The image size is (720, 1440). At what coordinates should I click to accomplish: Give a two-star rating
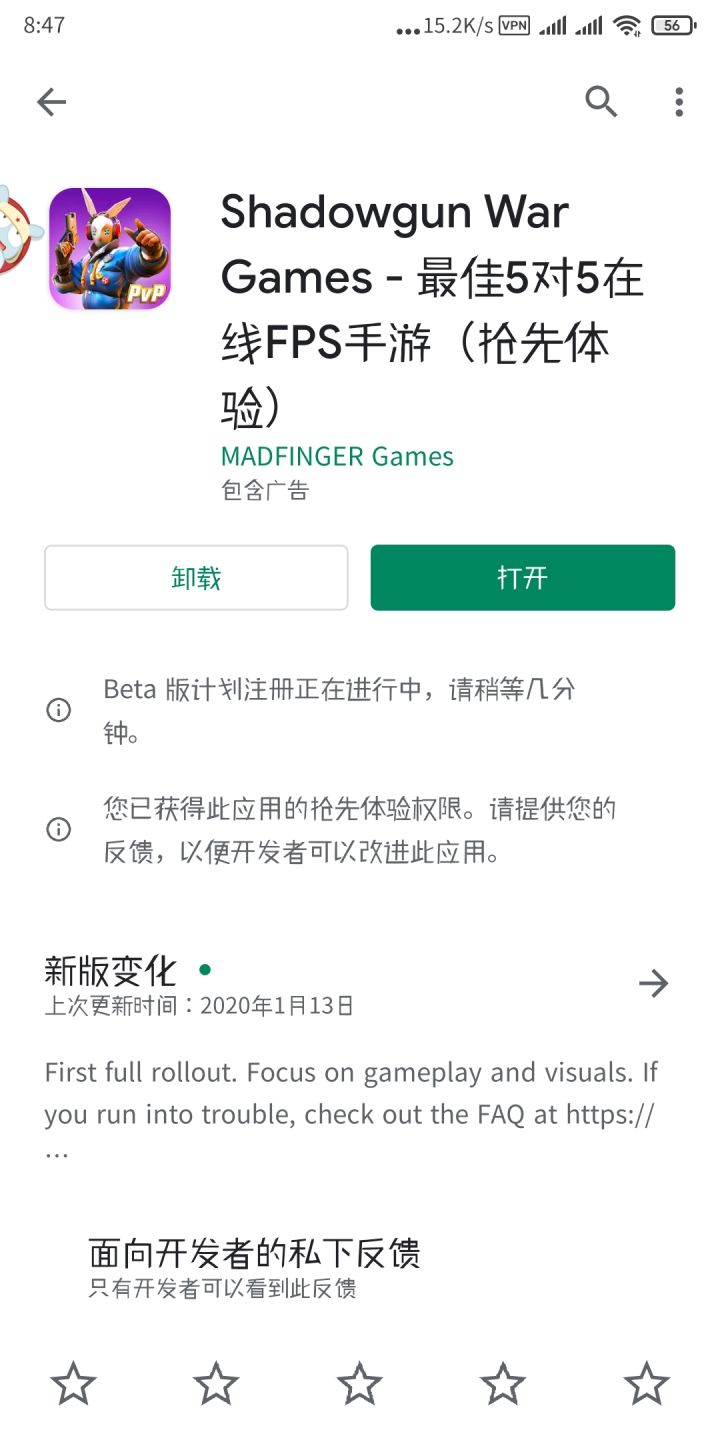[x=216, y=1385]
